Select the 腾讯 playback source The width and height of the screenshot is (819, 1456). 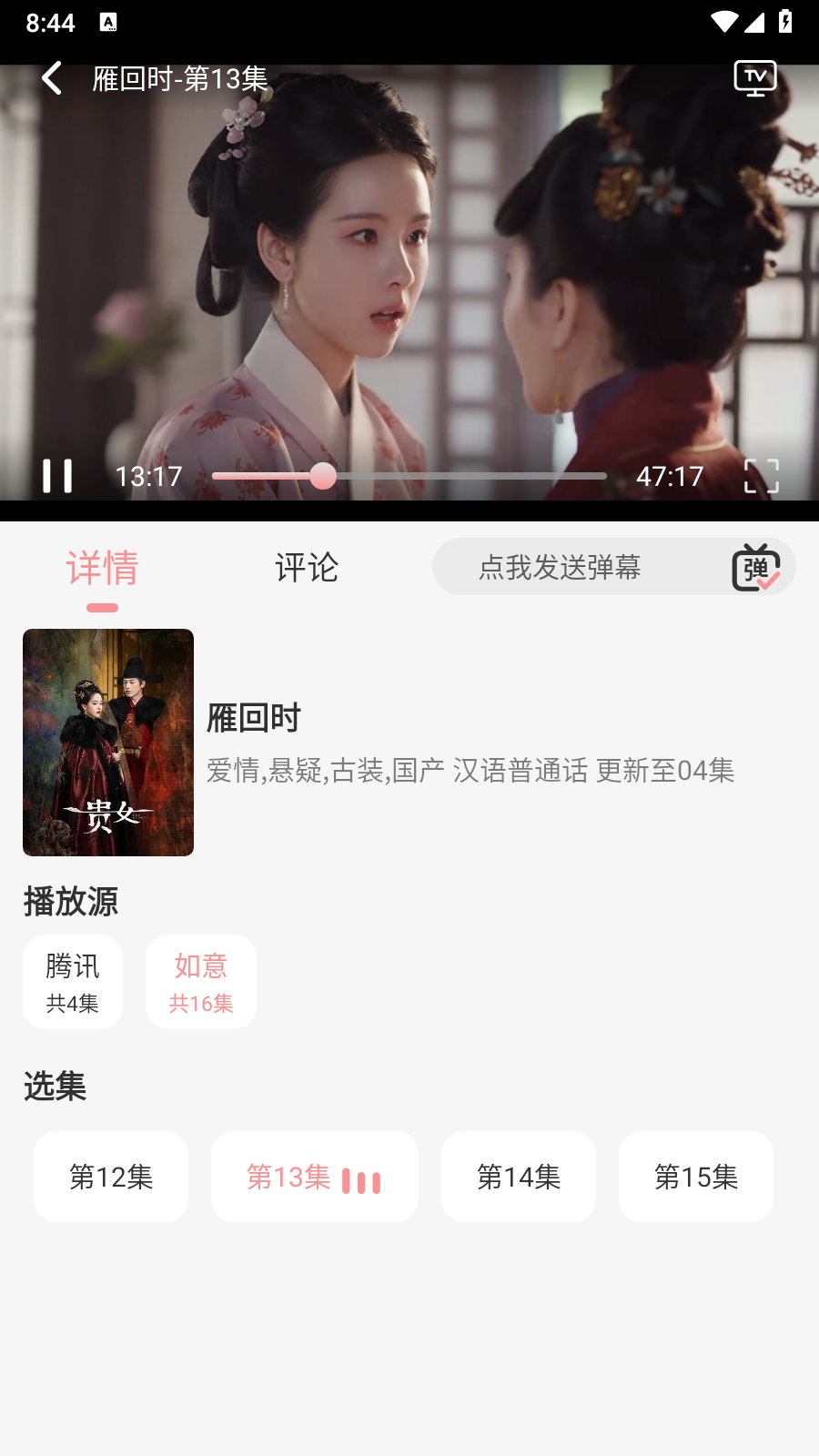click(73, 982)
